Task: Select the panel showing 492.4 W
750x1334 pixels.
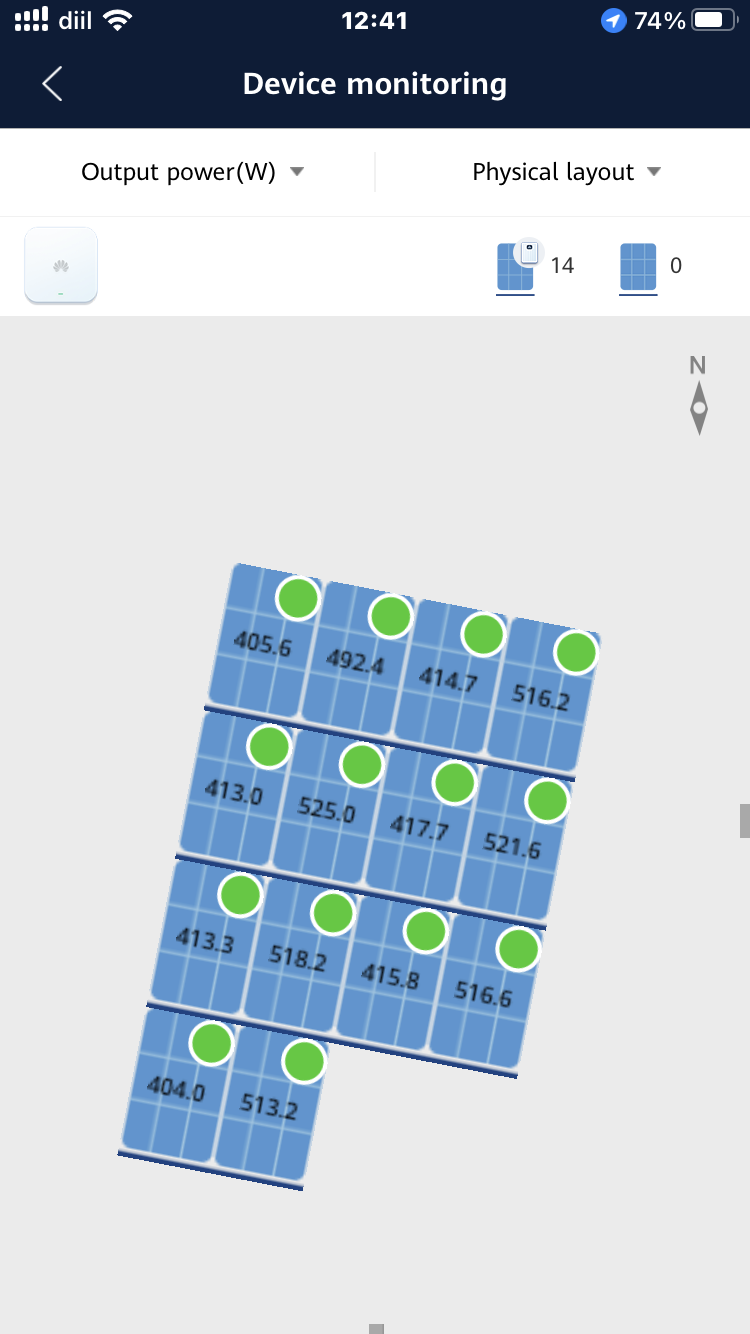Action: [354, 661]
